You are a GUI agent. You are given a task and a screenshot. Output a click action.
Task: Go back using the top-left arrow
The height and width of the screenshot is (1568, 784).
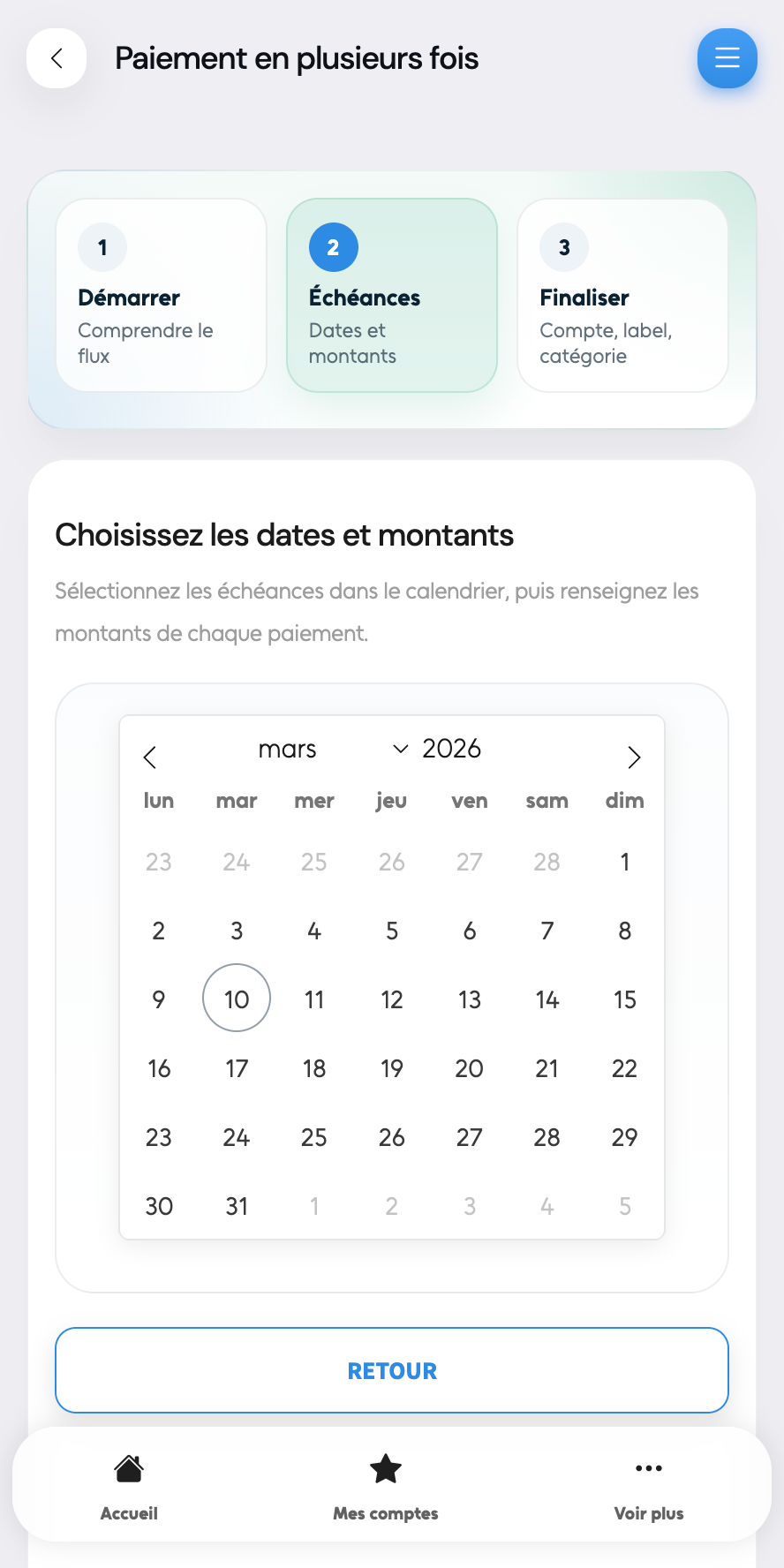[57, 58]
